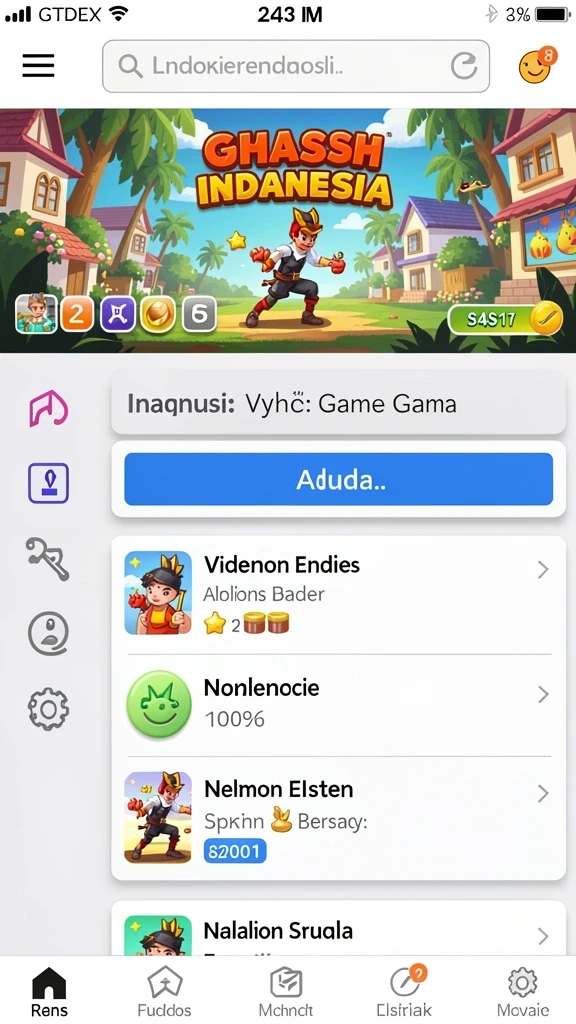Tap the search box in the header
This screenshot has width=576, height=1024.
pyautogui.click(x=296, y=66)
